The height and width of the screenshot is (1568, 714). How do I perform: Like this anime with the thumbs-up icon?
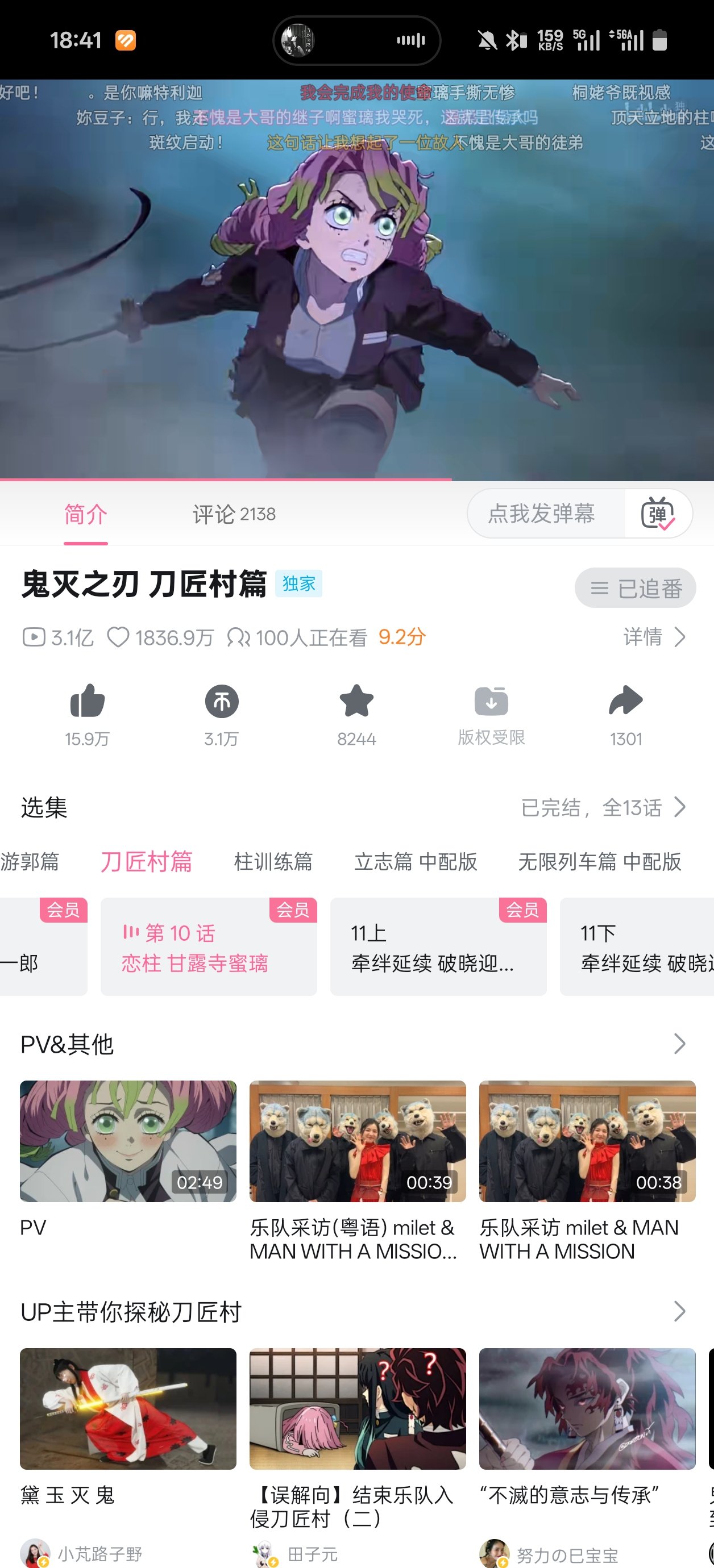pyautogui.click(x=87, y=701)
